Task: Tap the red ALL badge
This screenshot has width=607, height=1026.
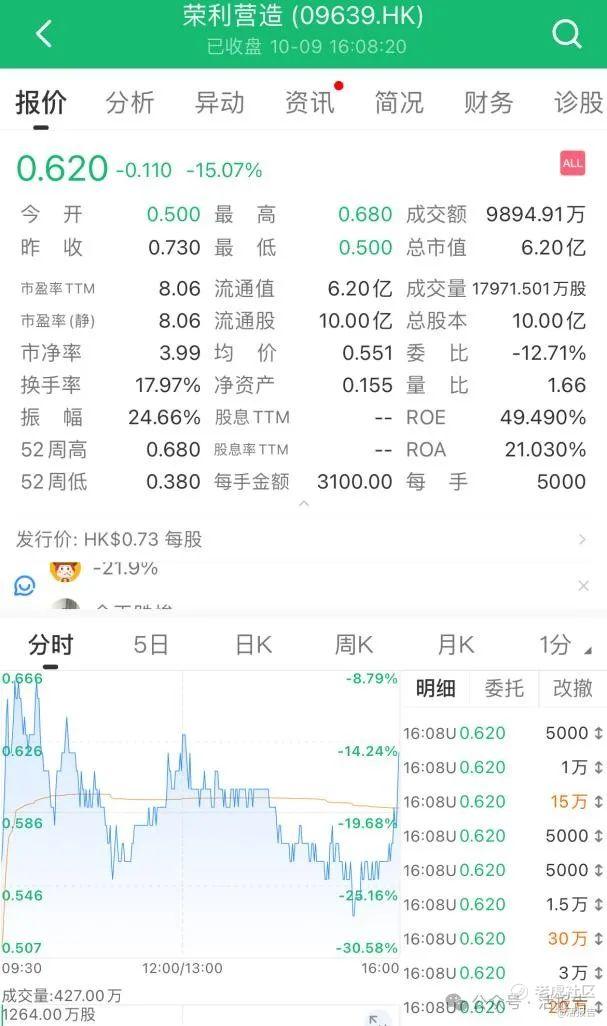Action: point(573,163)
